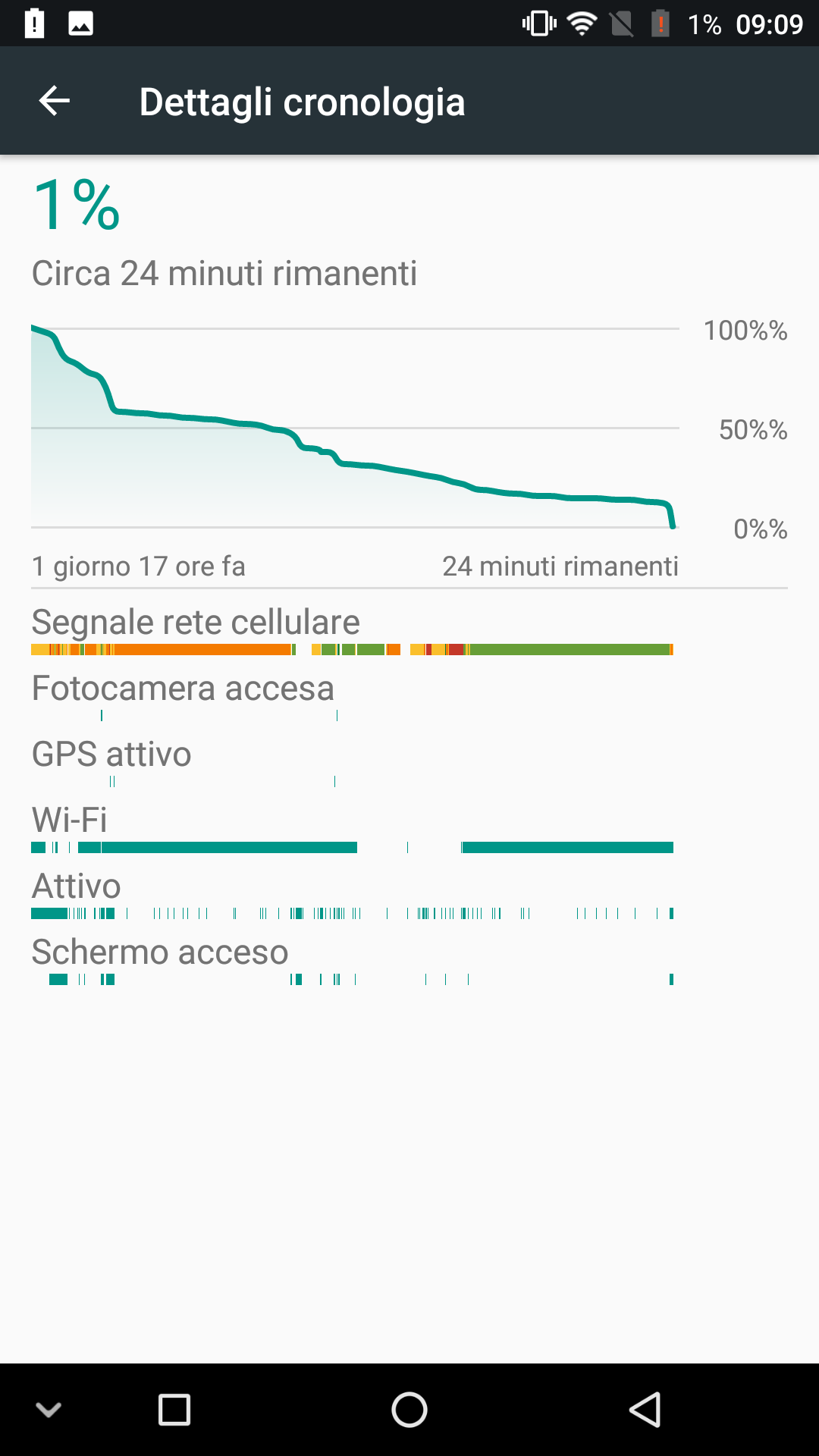This screenshot has width=819, height=1456.
Task: Tap the system back button
Action: pos(645,1410)
